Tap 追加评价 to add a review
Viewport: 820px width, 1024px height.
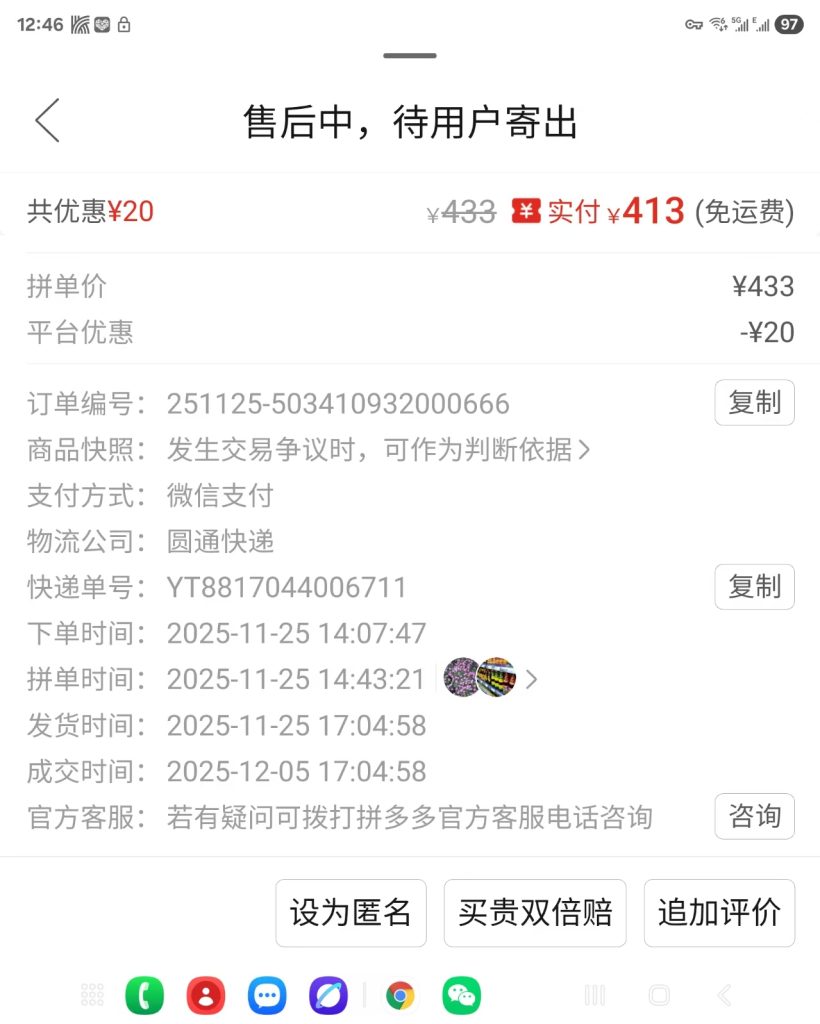coord(719,913)
